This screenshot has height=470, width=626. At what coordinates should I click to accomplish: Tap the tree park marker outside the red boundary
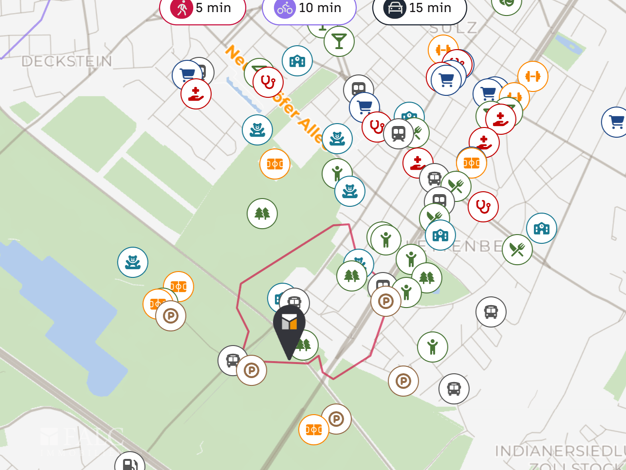[x=262, y=213]
